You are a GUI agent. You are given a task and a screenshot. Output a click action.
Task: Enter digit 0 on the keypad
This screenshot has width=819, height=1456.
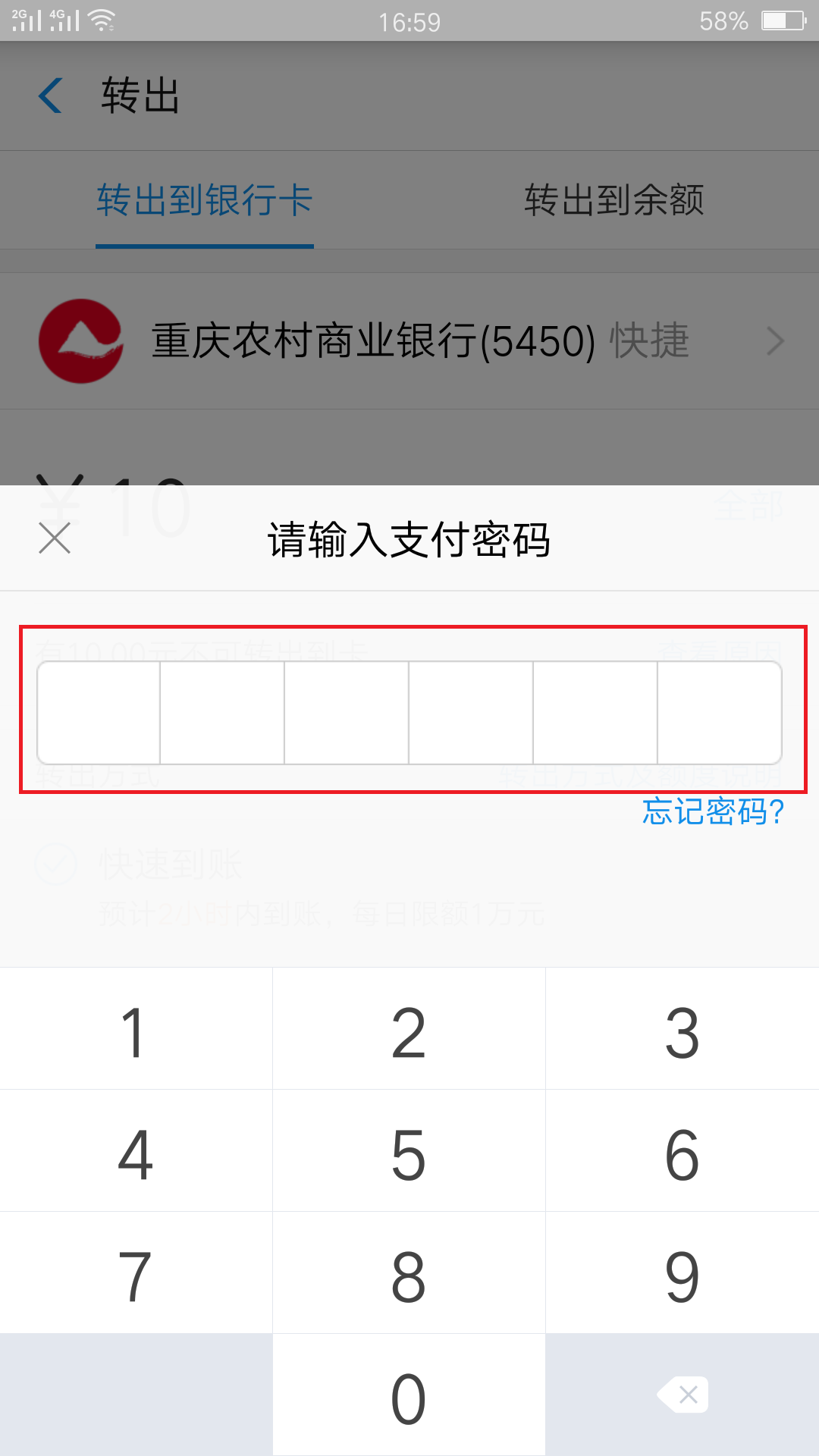(409, 1397)
